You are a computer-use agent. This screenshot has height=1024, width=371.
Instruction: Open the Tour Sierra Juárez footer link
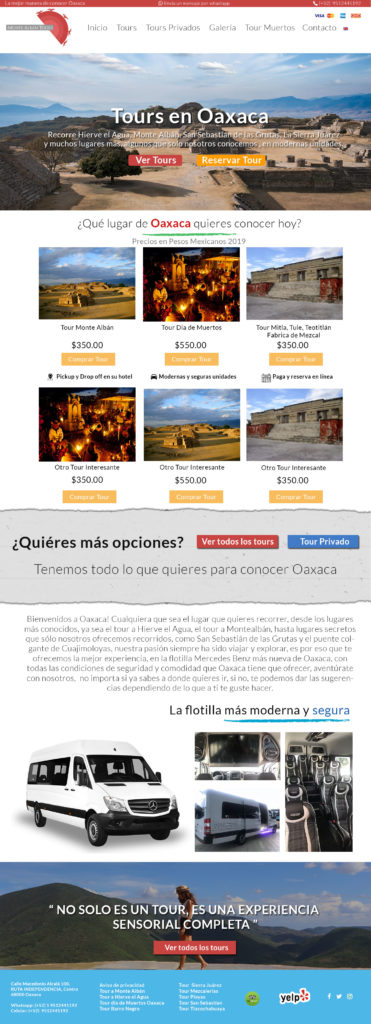(x=200, y=985)
